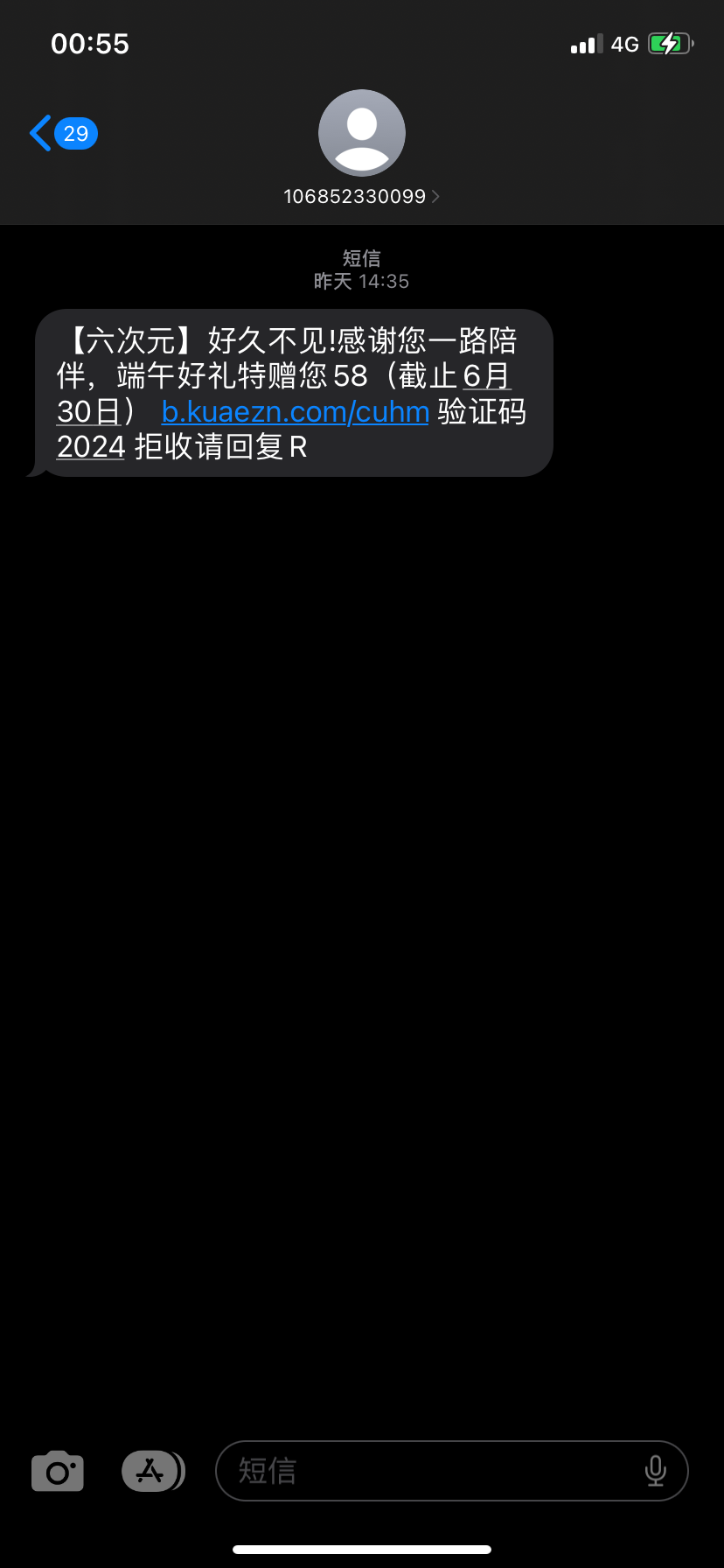Image resolution: width=724 pixels, height=1568 pixels.
Task: Open the App Store apps drawer
Action: point(152,1471)
